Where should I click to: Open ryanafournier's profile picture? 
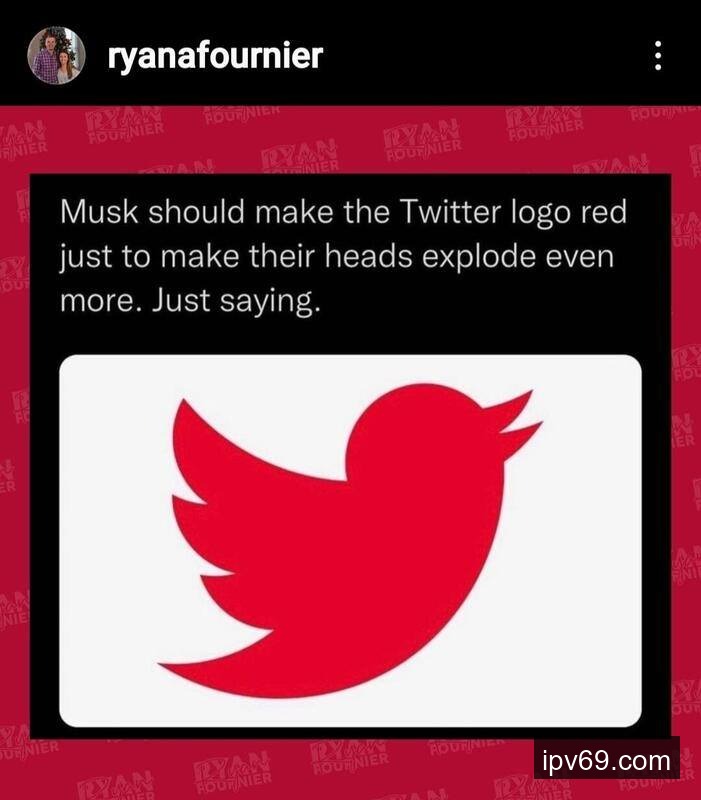point(56,55)
